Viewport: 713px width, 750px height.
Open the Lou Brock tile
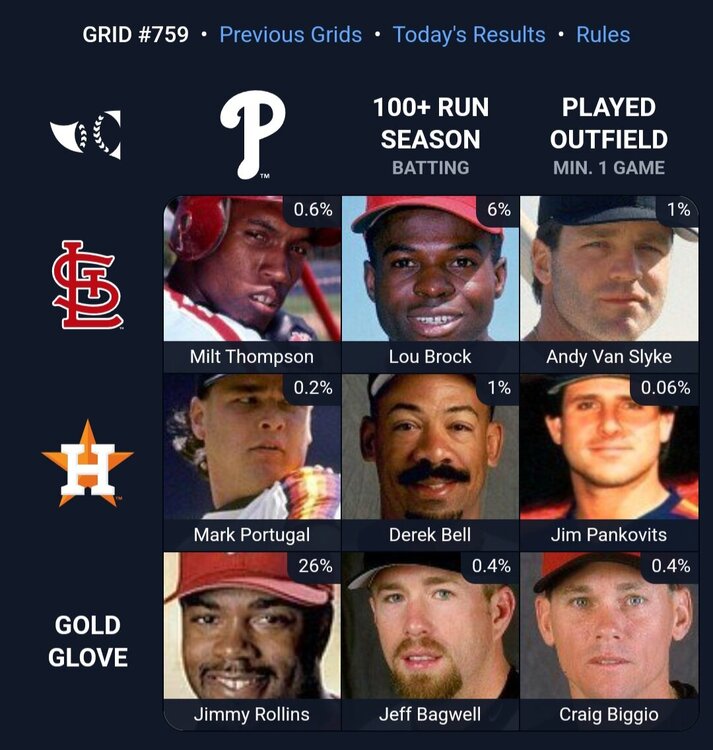point(430,283)
